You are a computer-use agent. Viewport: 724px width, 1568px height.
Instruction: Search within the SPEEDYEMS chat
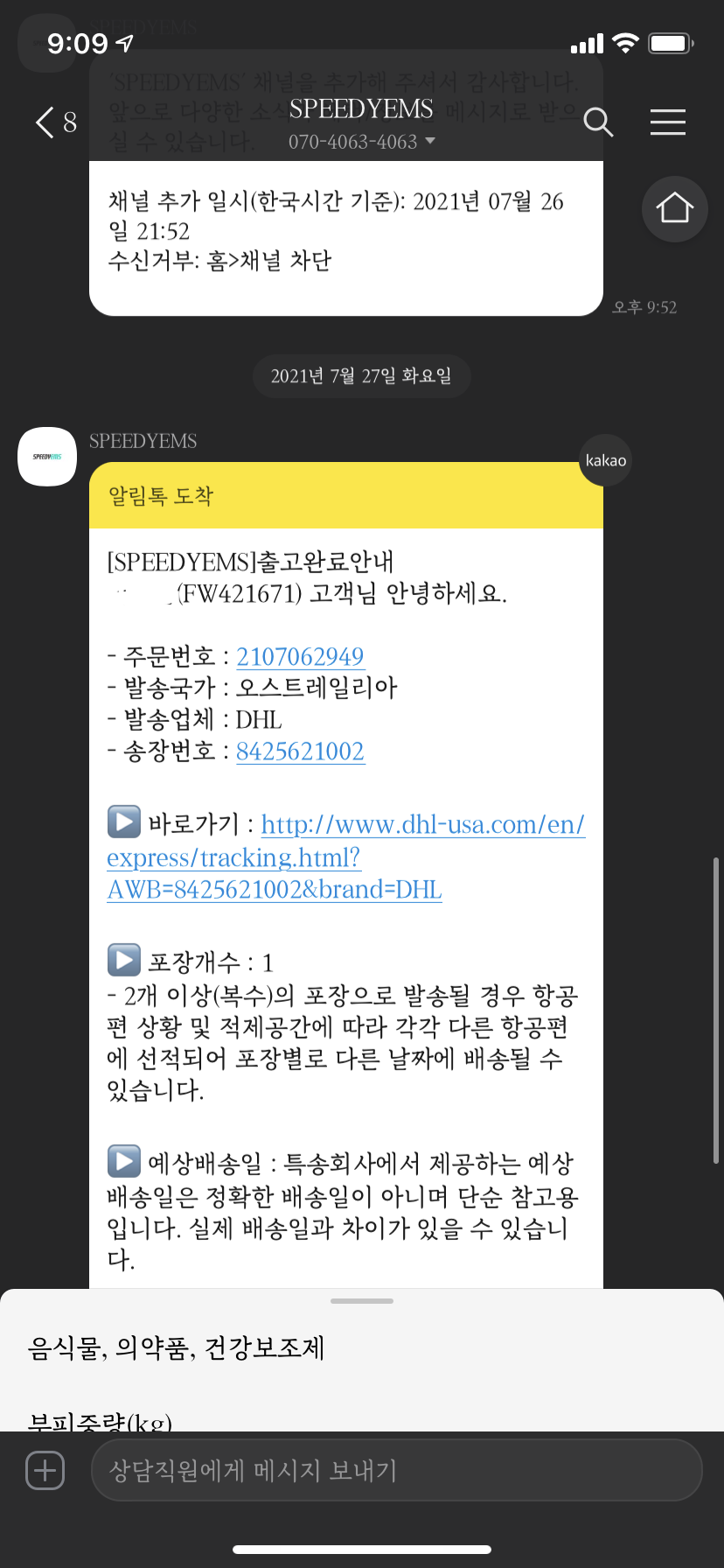click(x=598, y=122)
